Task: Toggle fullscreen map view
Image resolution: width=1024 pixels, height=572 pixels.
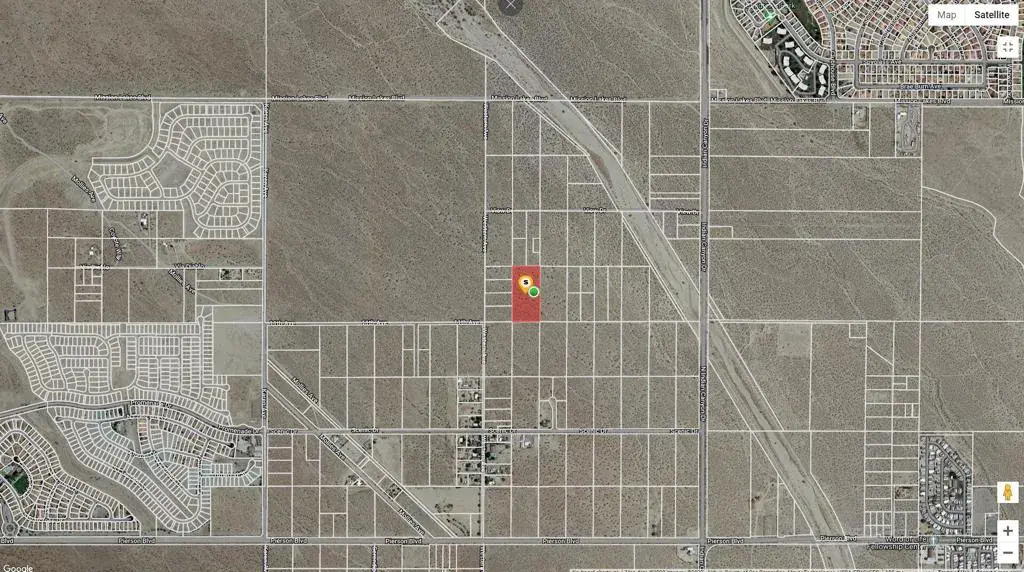Action: coord(1007,47)
